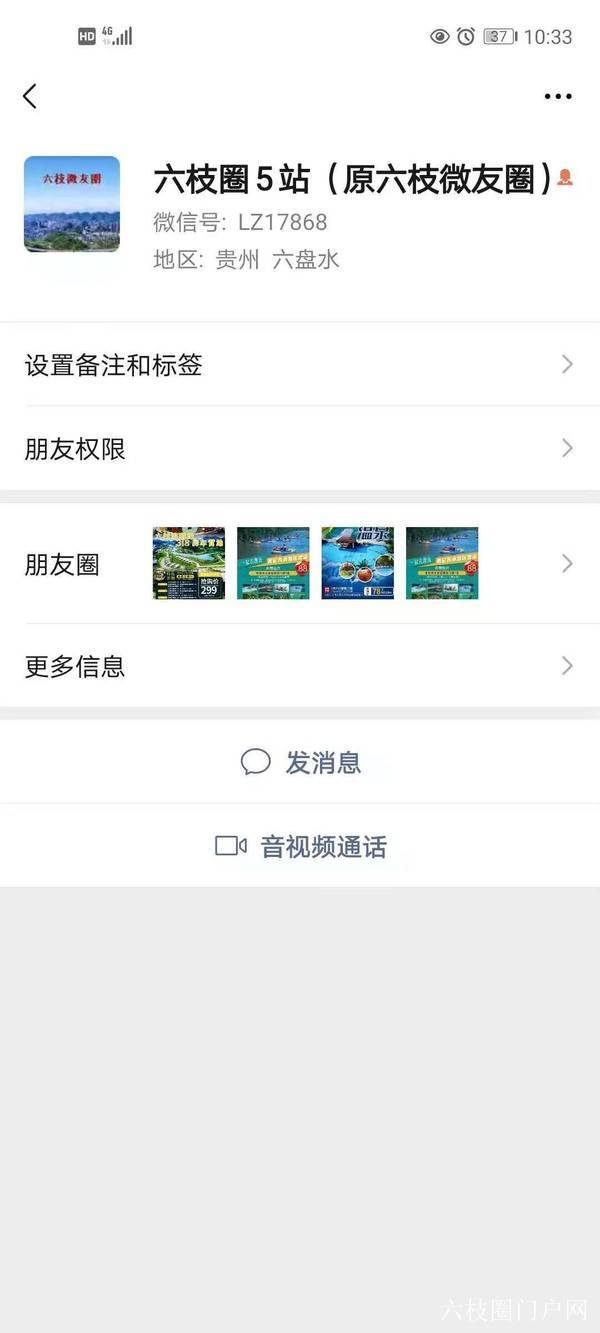Go back with the top-left arrow

point(30,96)
